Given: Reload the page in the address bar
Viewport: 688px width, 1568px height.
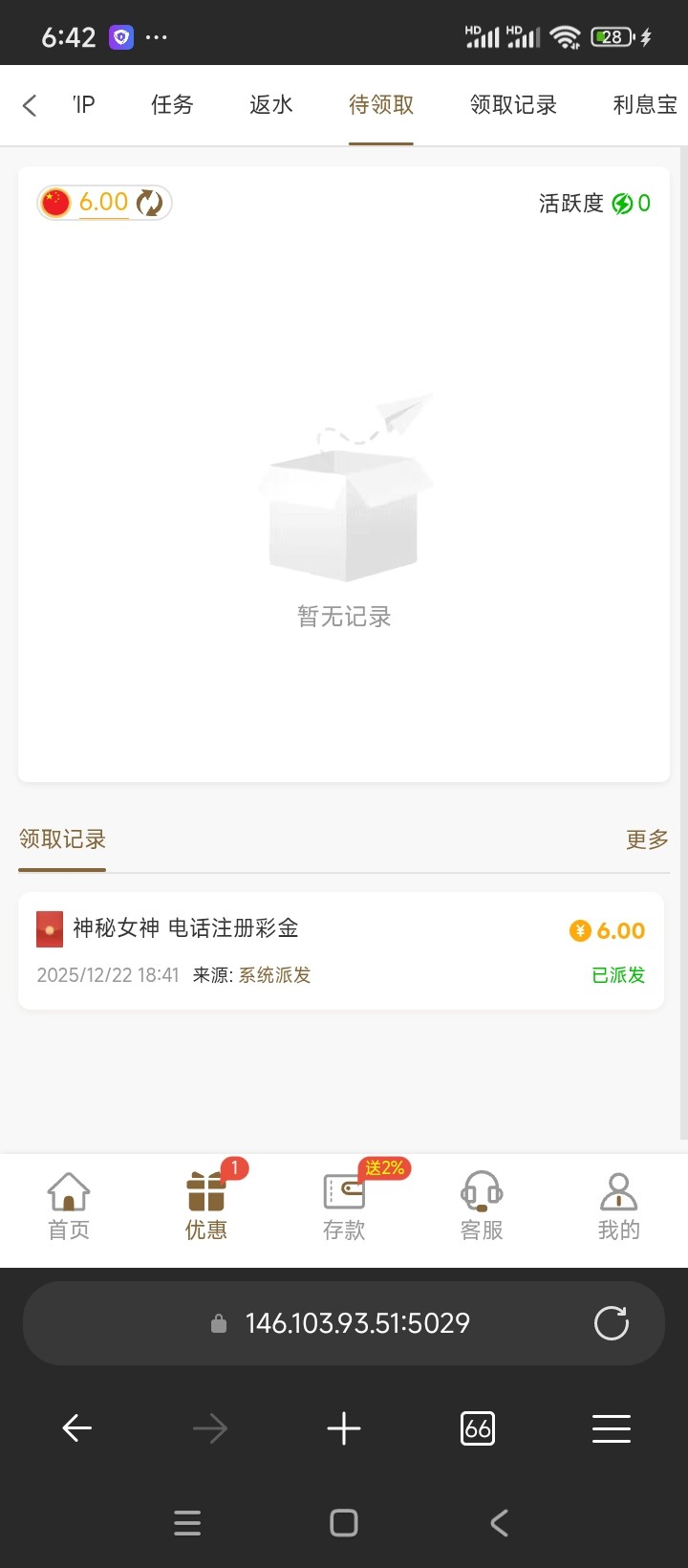Looking at the screenshot, I should click(612, 1323).
